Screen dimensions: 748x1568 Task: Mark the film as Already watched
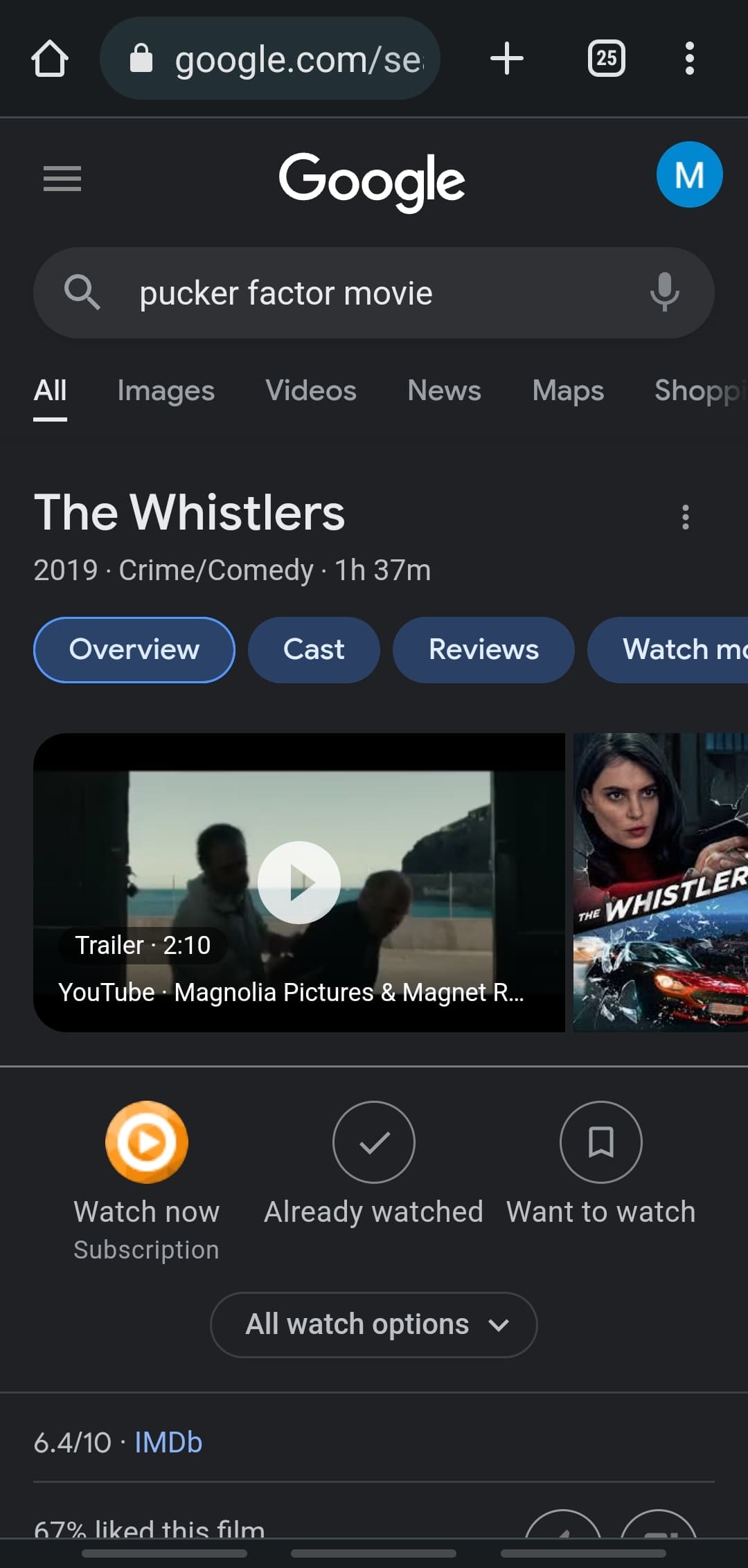point(373,1142)
